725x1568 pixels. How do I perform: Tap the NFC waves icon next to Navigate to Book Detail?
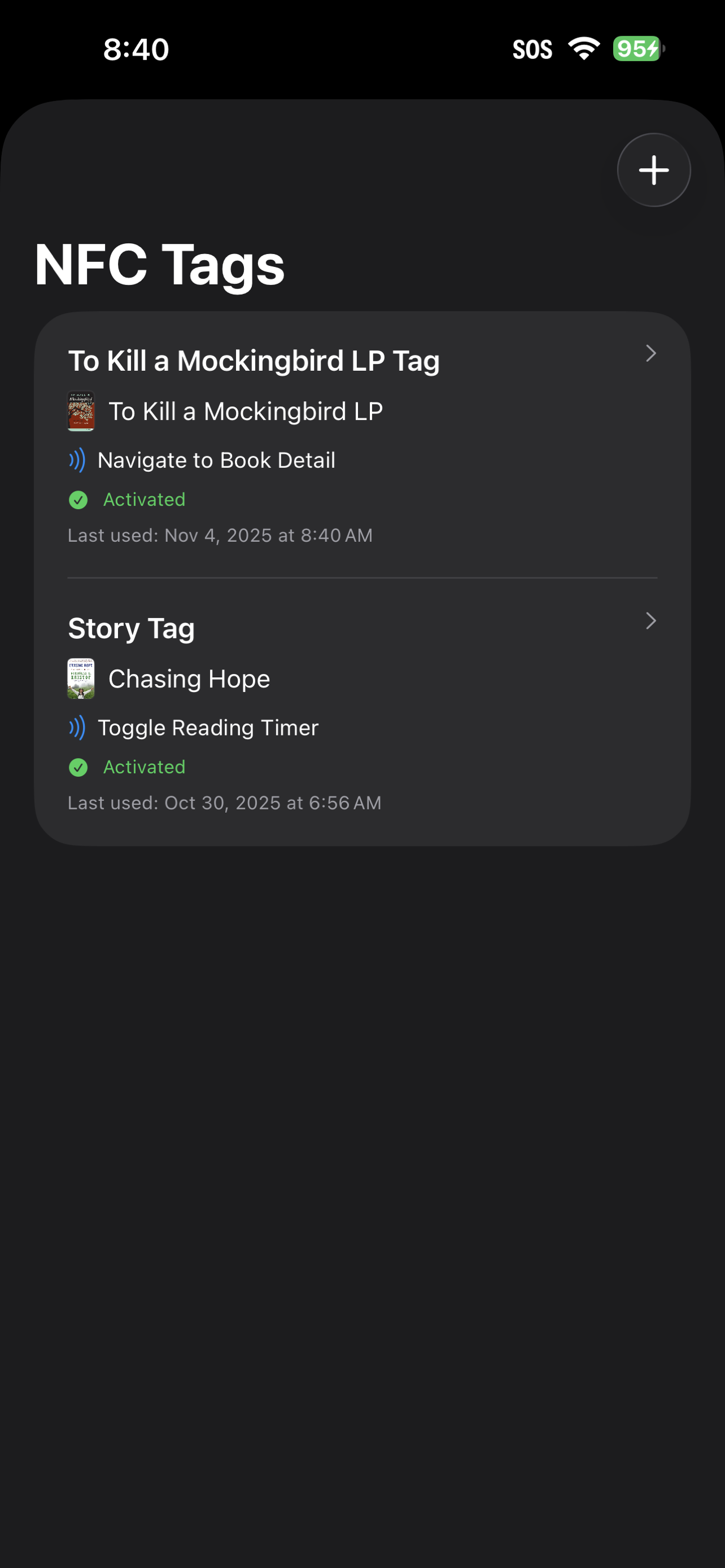tap(78, 460)
